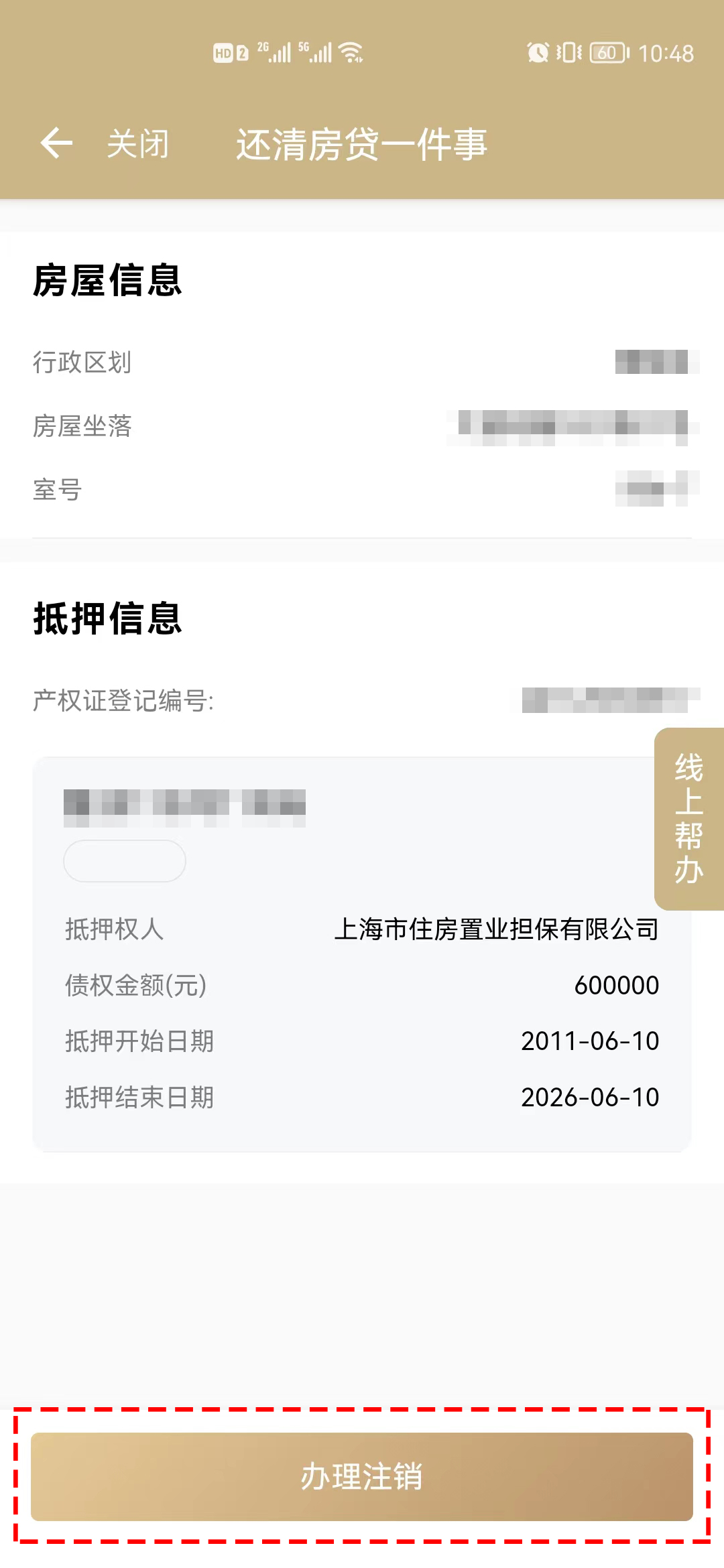
Task: Tap the 抵押结束日期 2026-06-10 entry
Action: [591, 1097]
